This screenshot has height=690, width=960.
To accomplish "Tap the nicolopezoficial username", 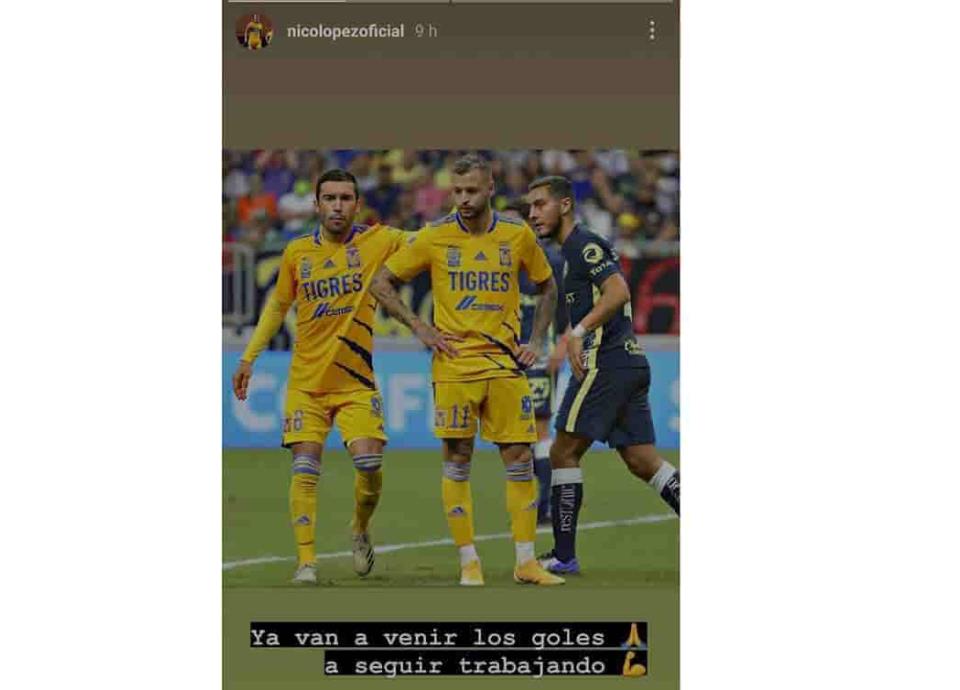I will coord(345,31).
